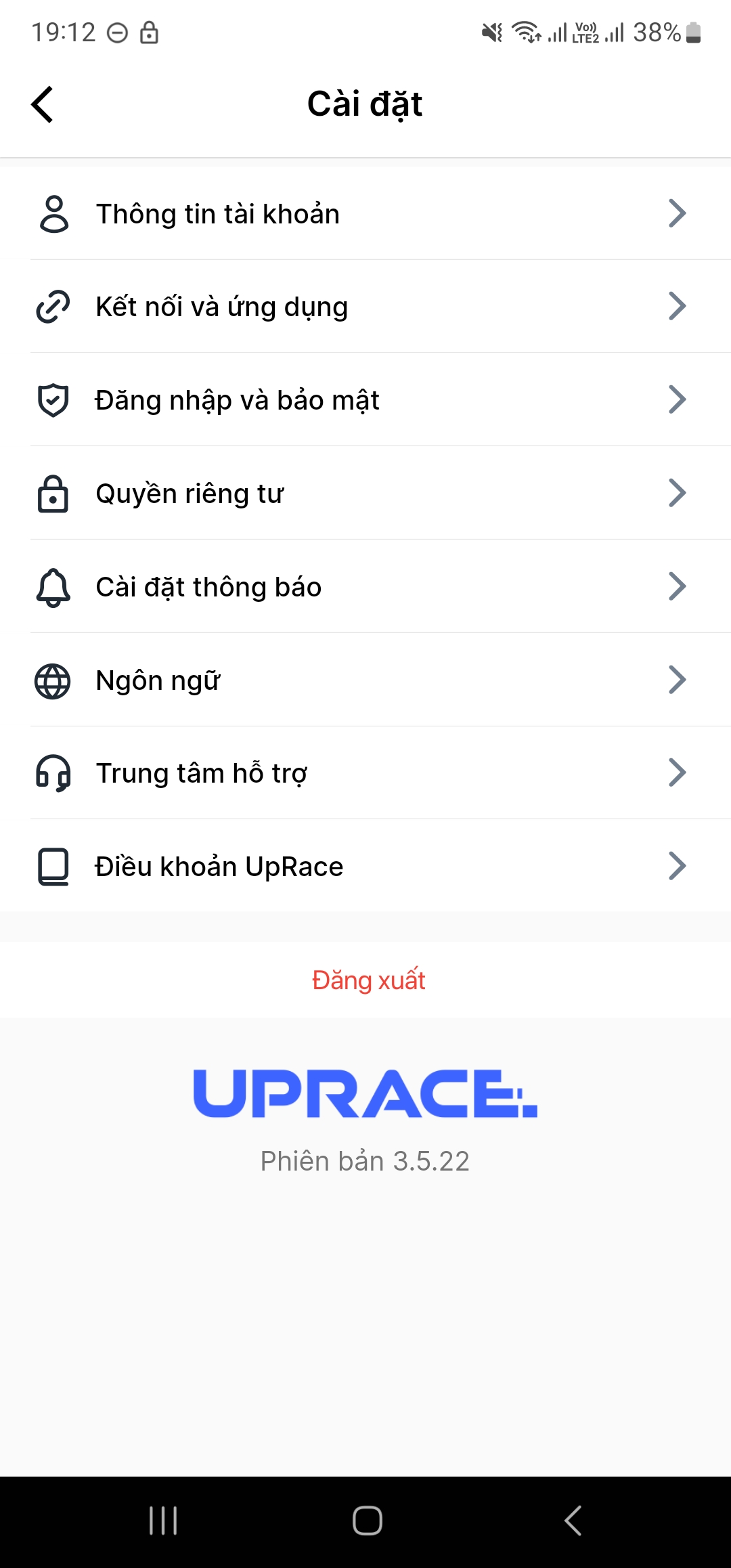Choose the Ngôn ngữ option
The image size is (731, 1568).
tap(365, 680)
